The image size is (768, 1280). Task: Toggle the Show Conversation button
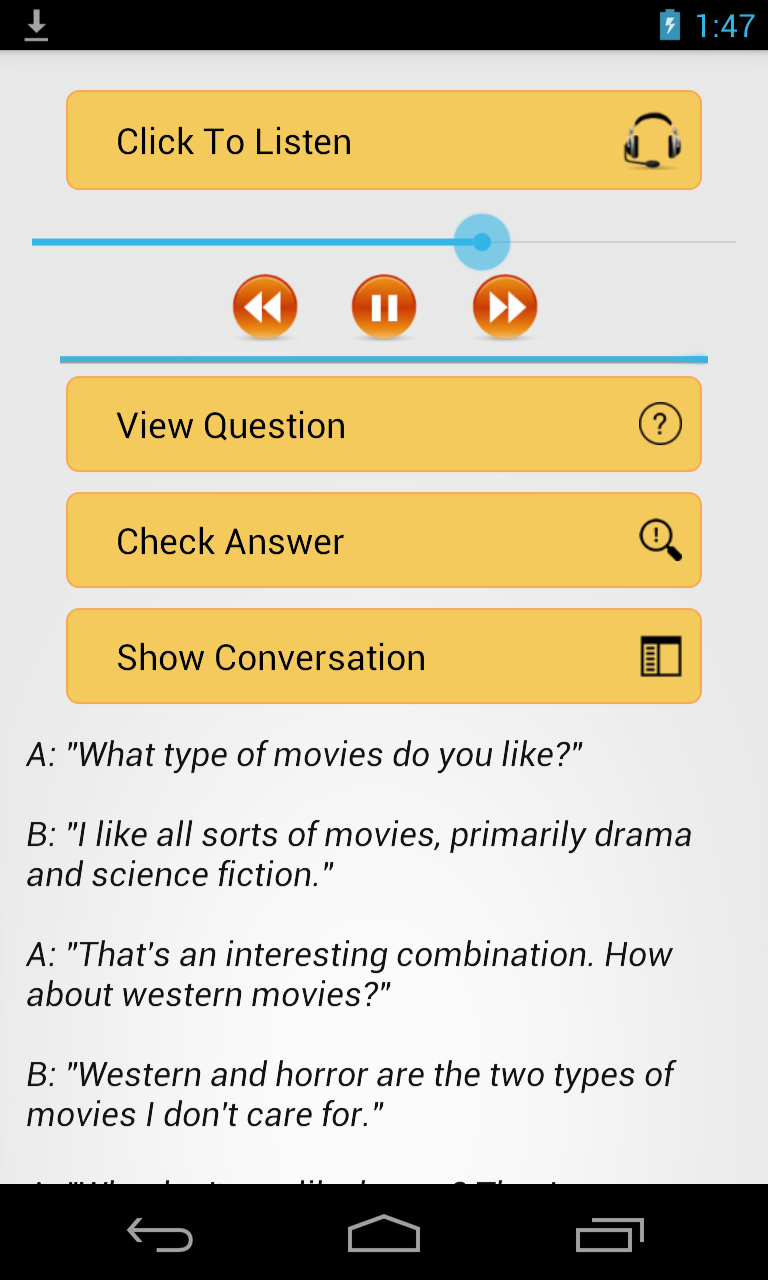383,656
